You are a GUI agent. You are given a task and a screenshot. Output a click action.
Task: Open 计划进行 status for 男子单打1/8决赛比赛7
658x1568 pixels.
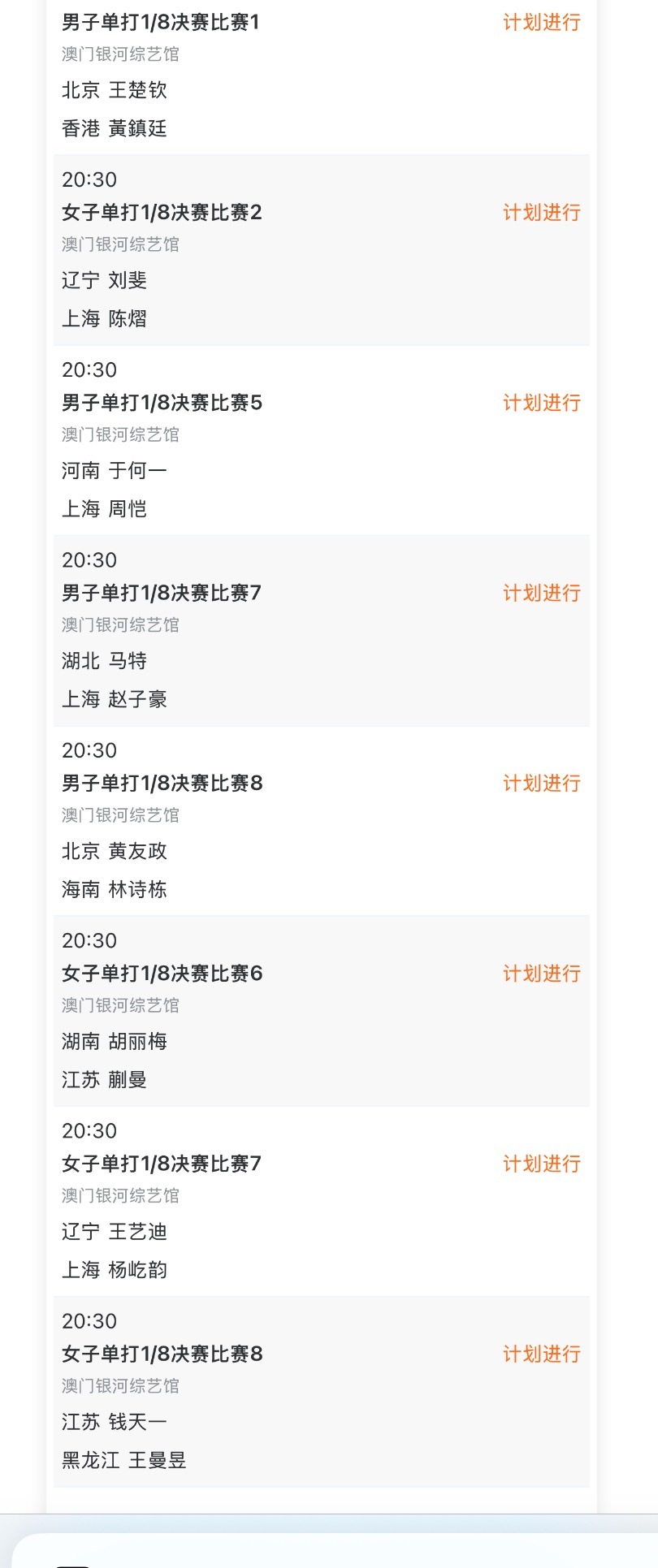(x=541, y=594)
